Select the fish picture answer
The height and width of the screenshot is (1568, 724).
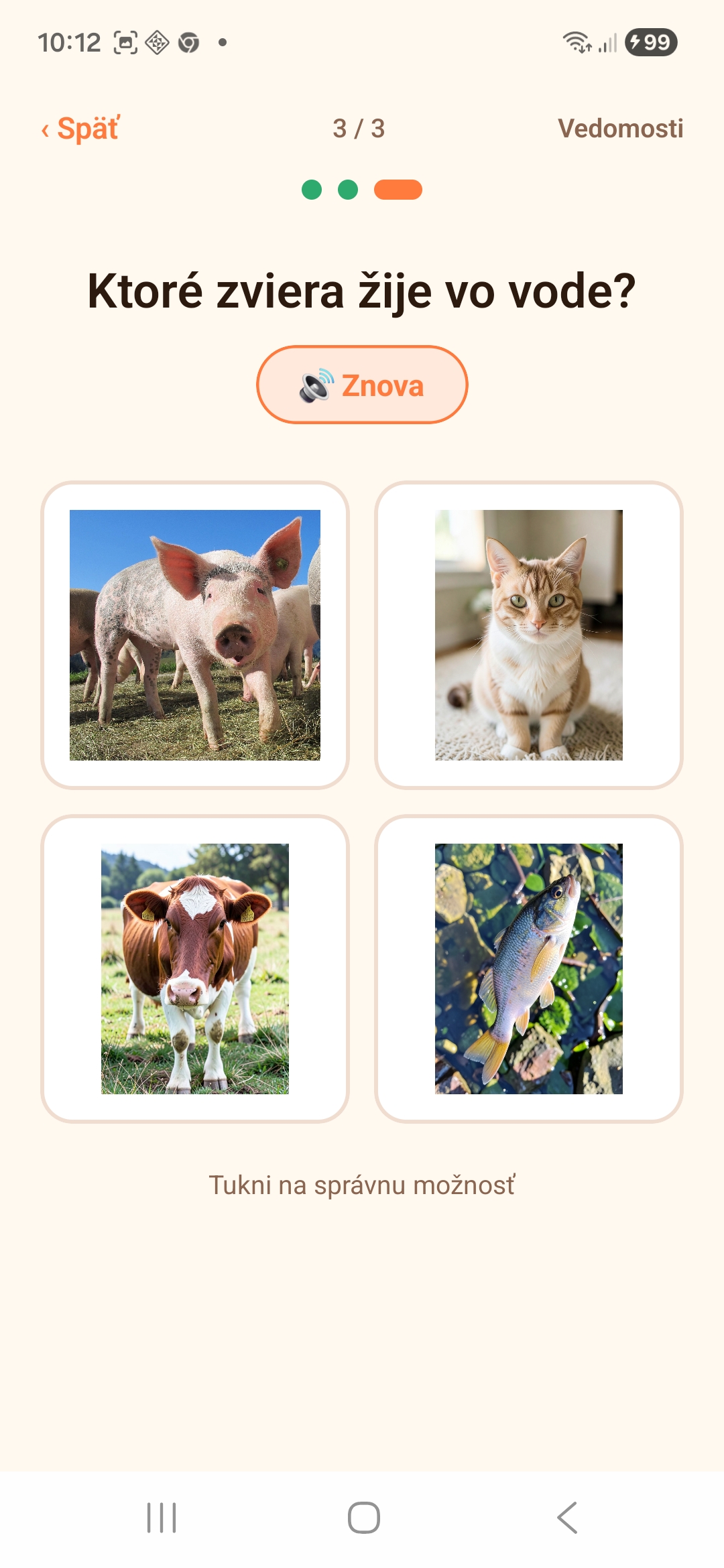(529, 969)
